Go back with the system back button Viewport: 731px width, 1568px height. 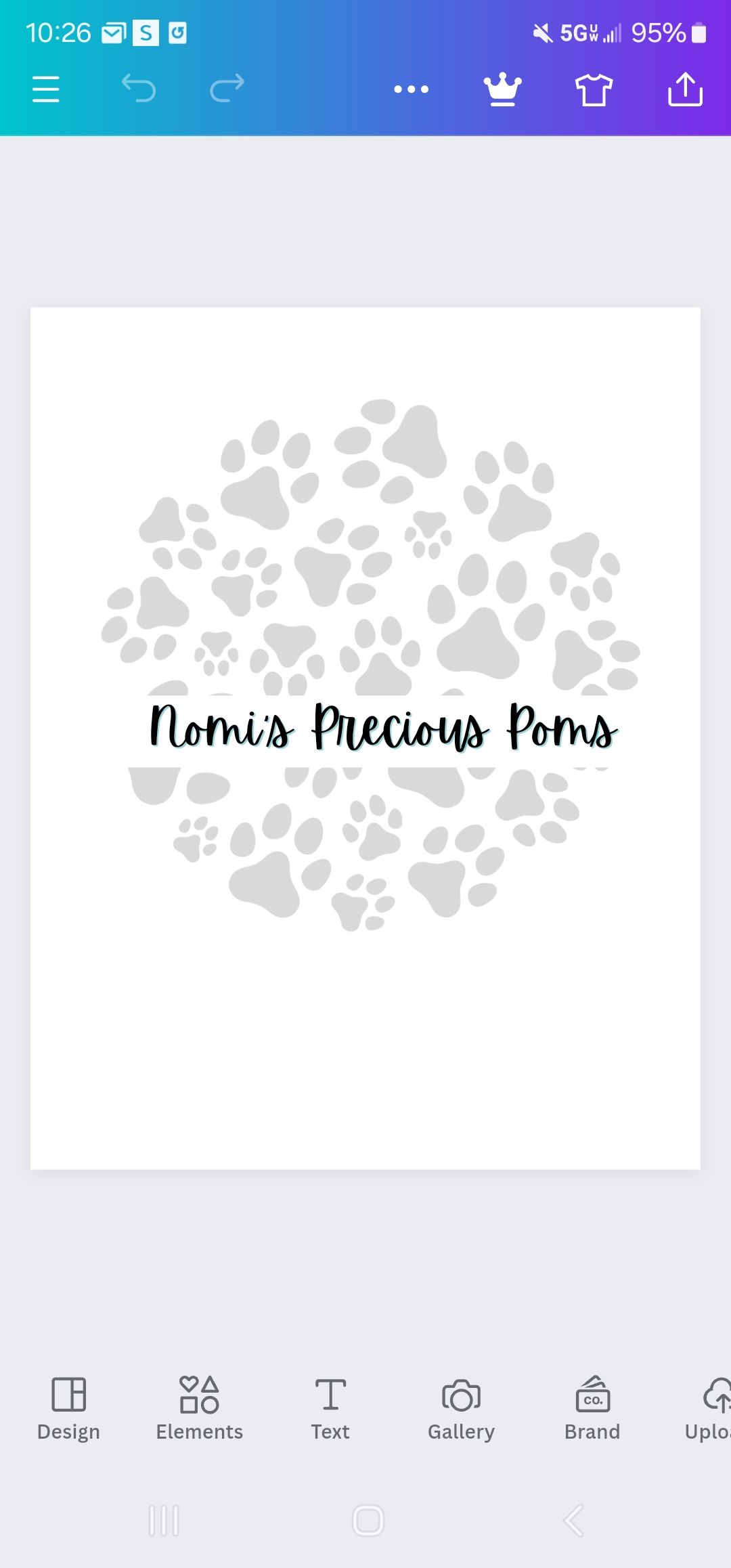(573, 1521)
